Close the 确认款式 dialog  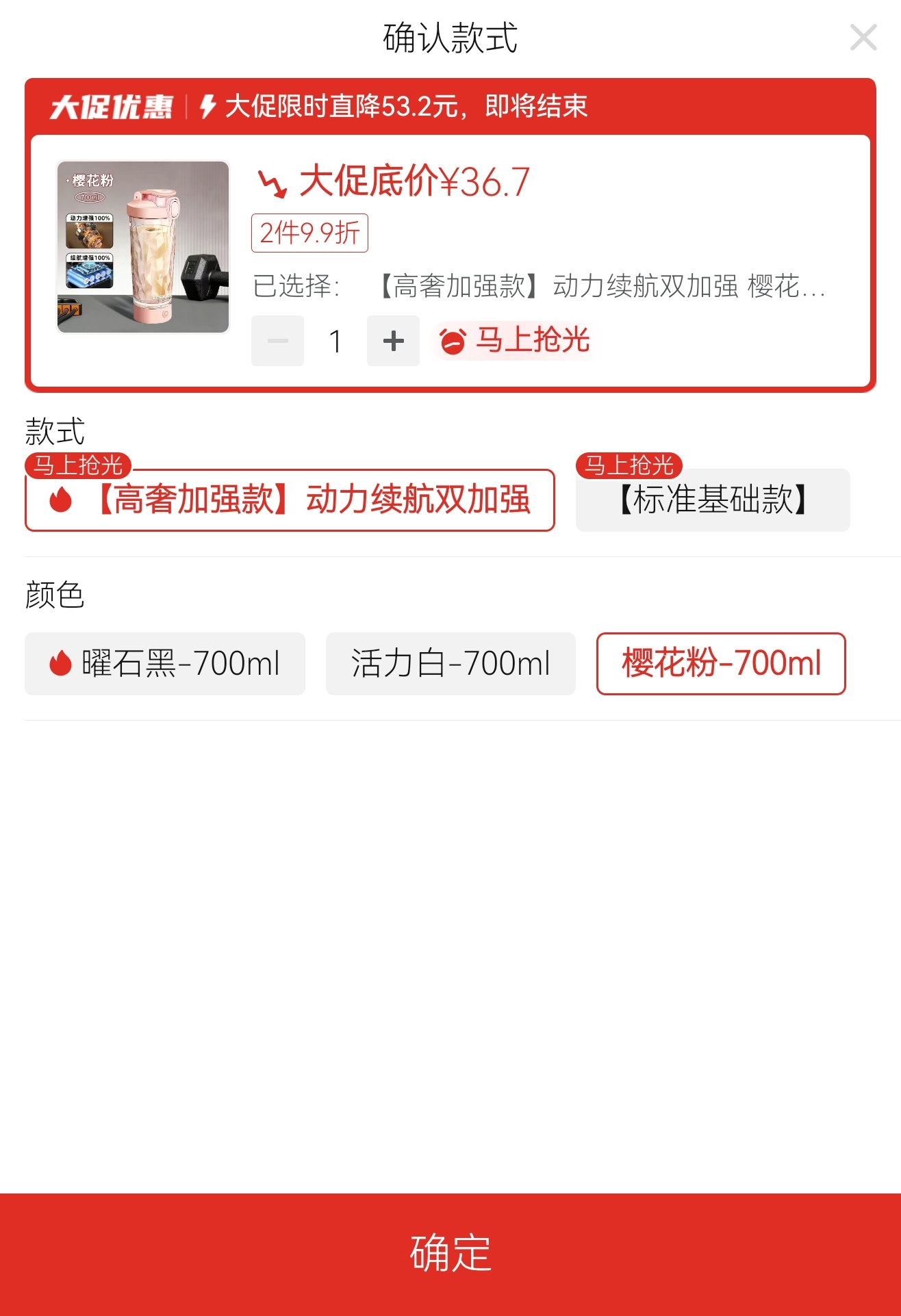pos(863,38)
